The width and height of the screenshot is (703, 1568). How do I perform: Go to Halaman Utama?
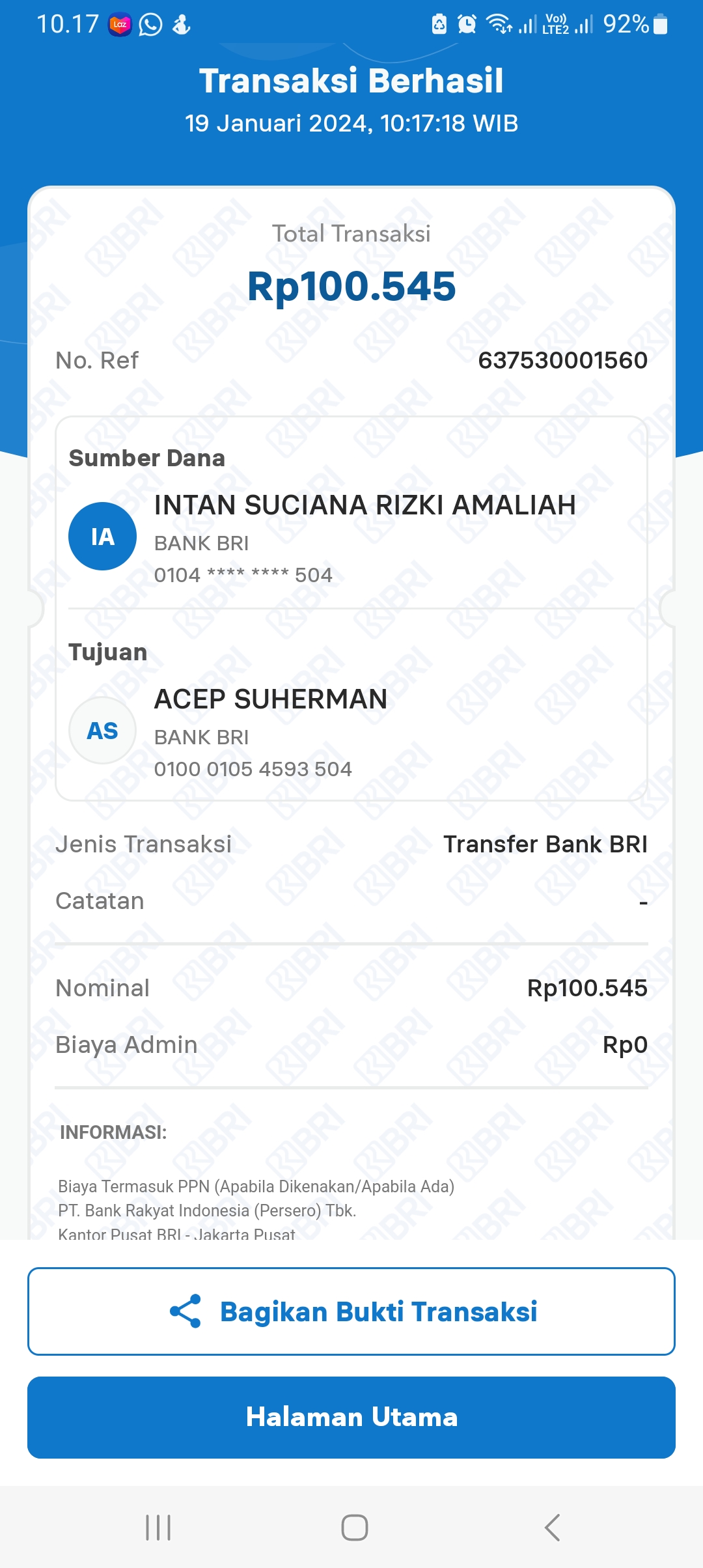point(351,1418)
